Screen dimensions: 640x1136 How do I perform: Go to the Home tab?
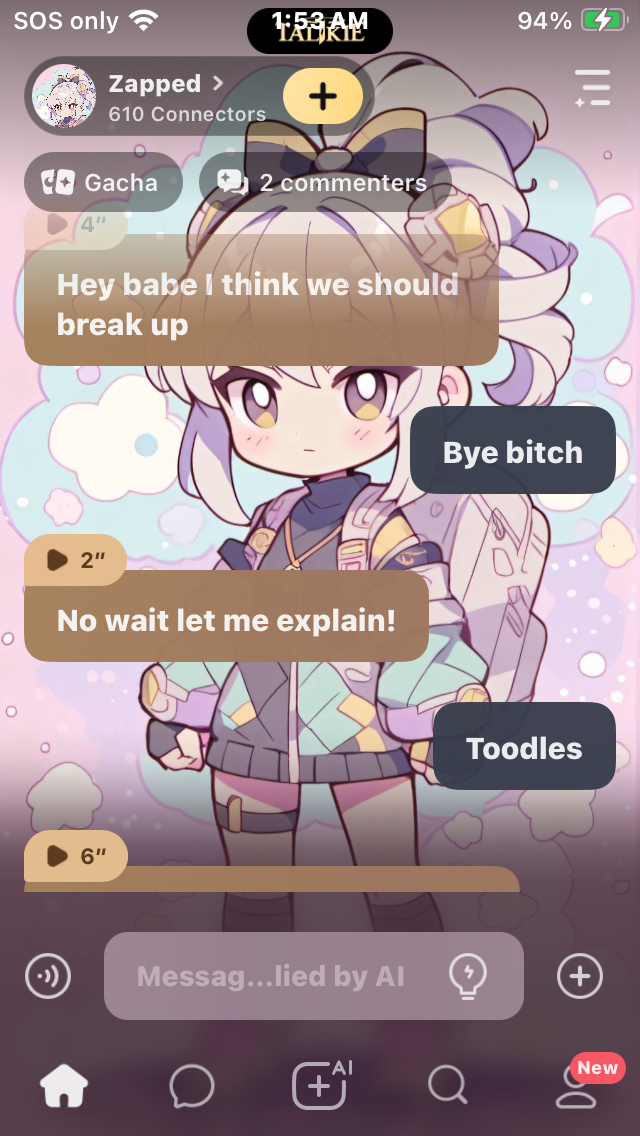64,1086
